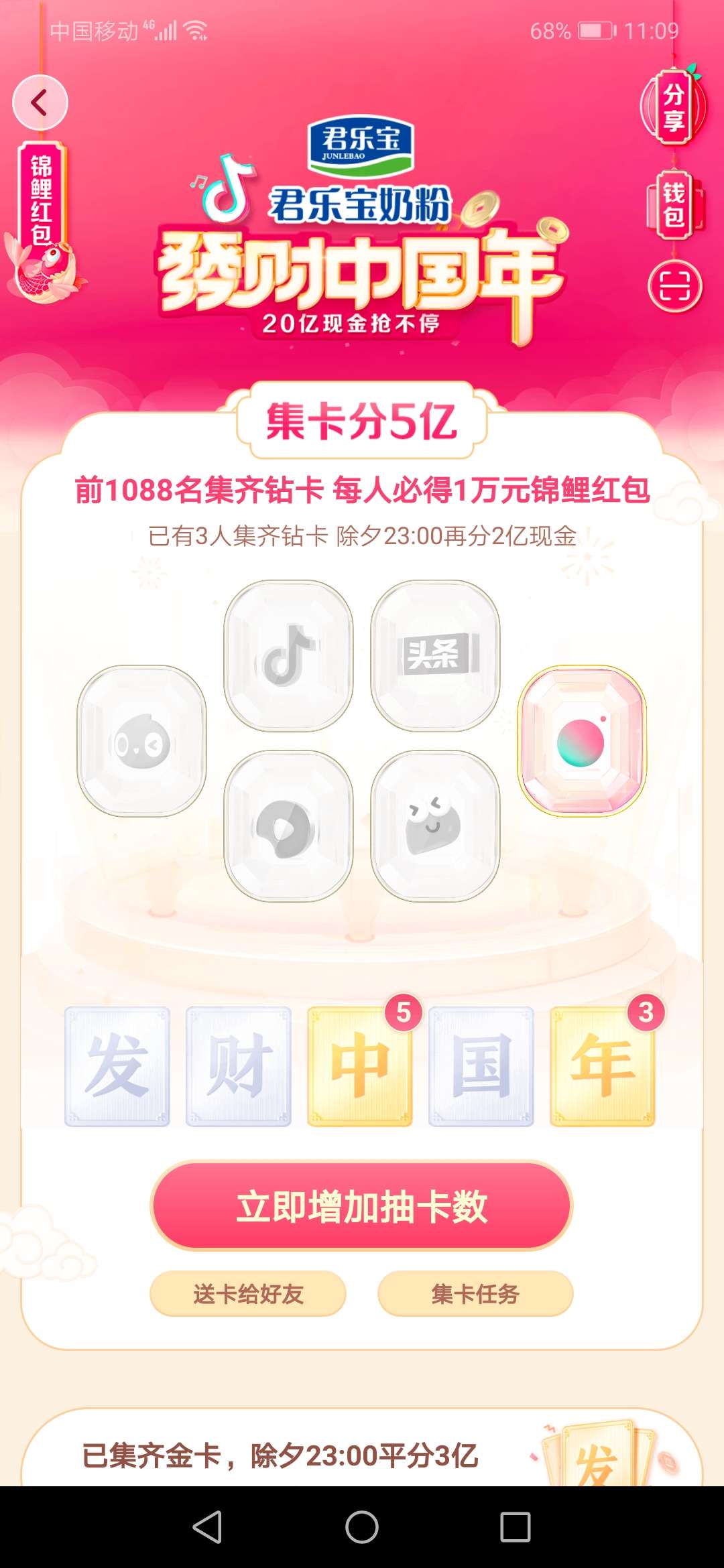
Task: Tap the 头条 diamond card
Action: [x=435, y=656]
